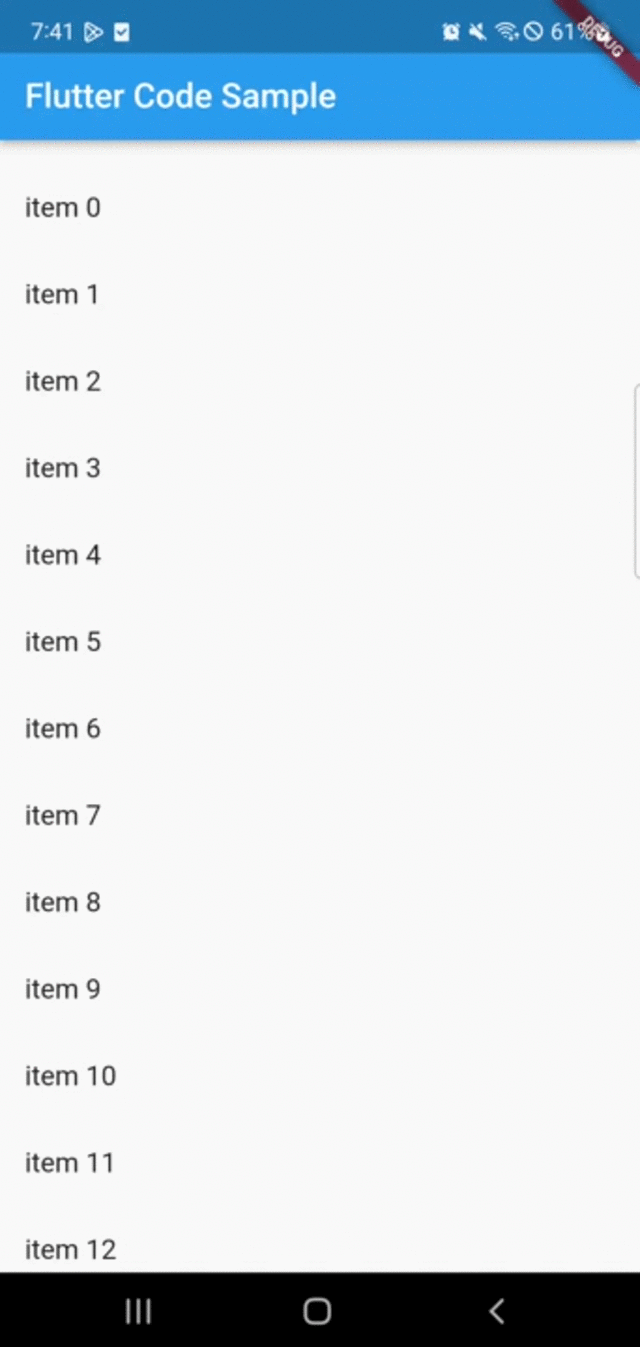
Task: Select item 12 in the list
Action: pyautogui.click(x=70, y=1250)
